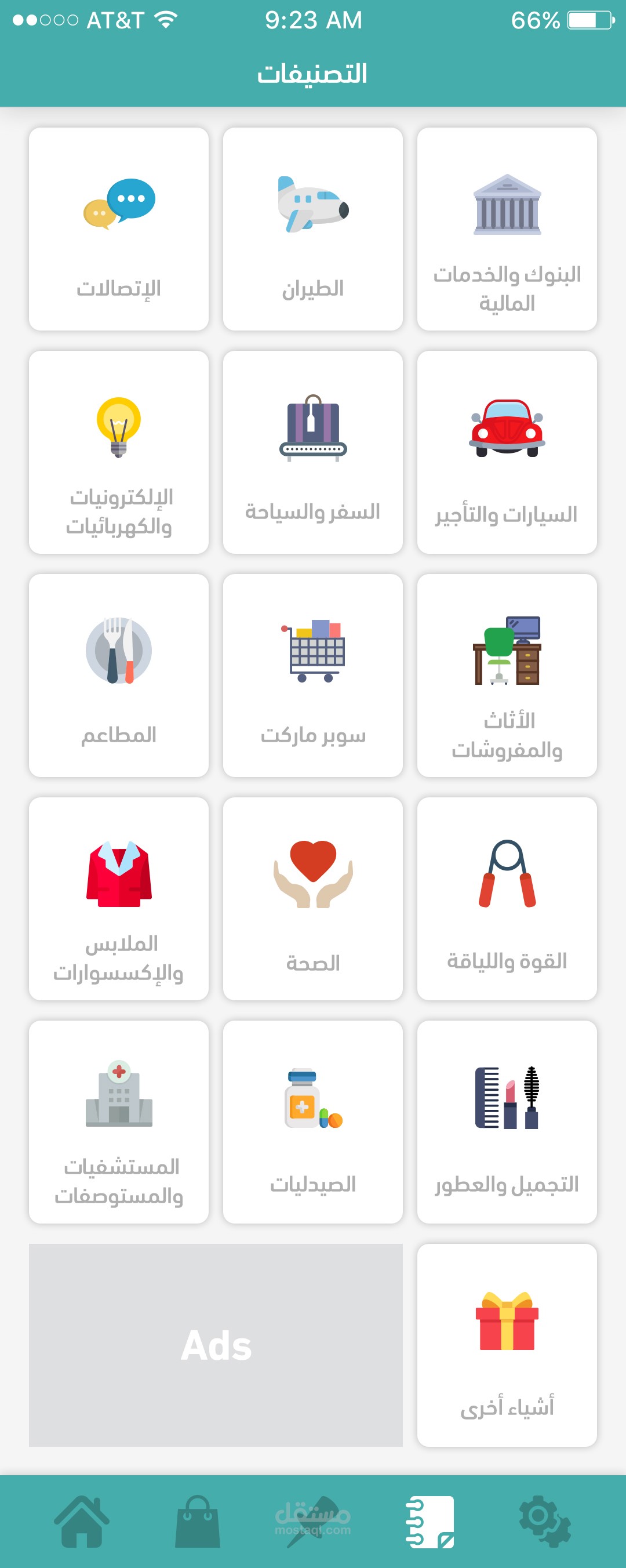Choose القوة واللياقة (Fitness) category
This screenshot has width=626, height=1568.
507,898
